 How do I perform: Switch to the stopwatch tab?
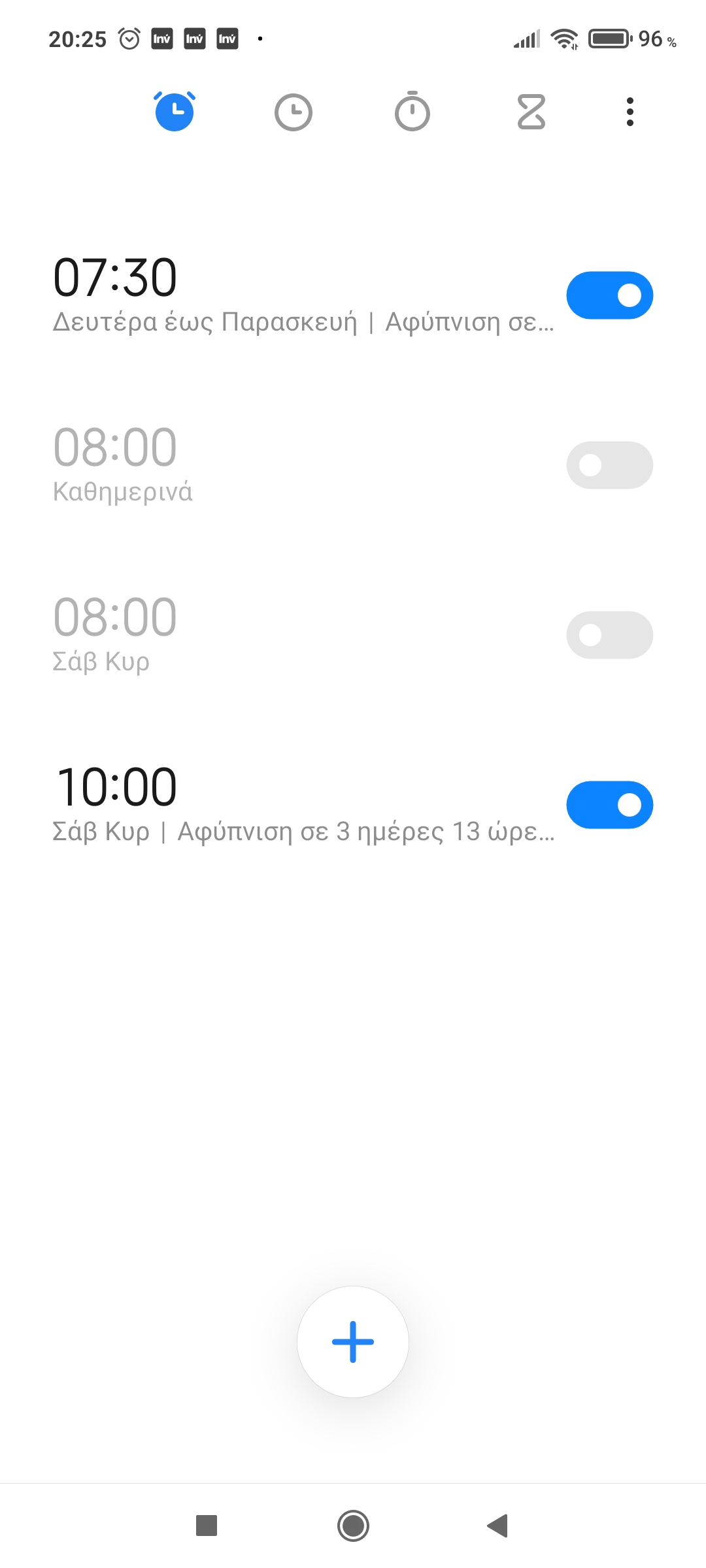pos(412,112)
